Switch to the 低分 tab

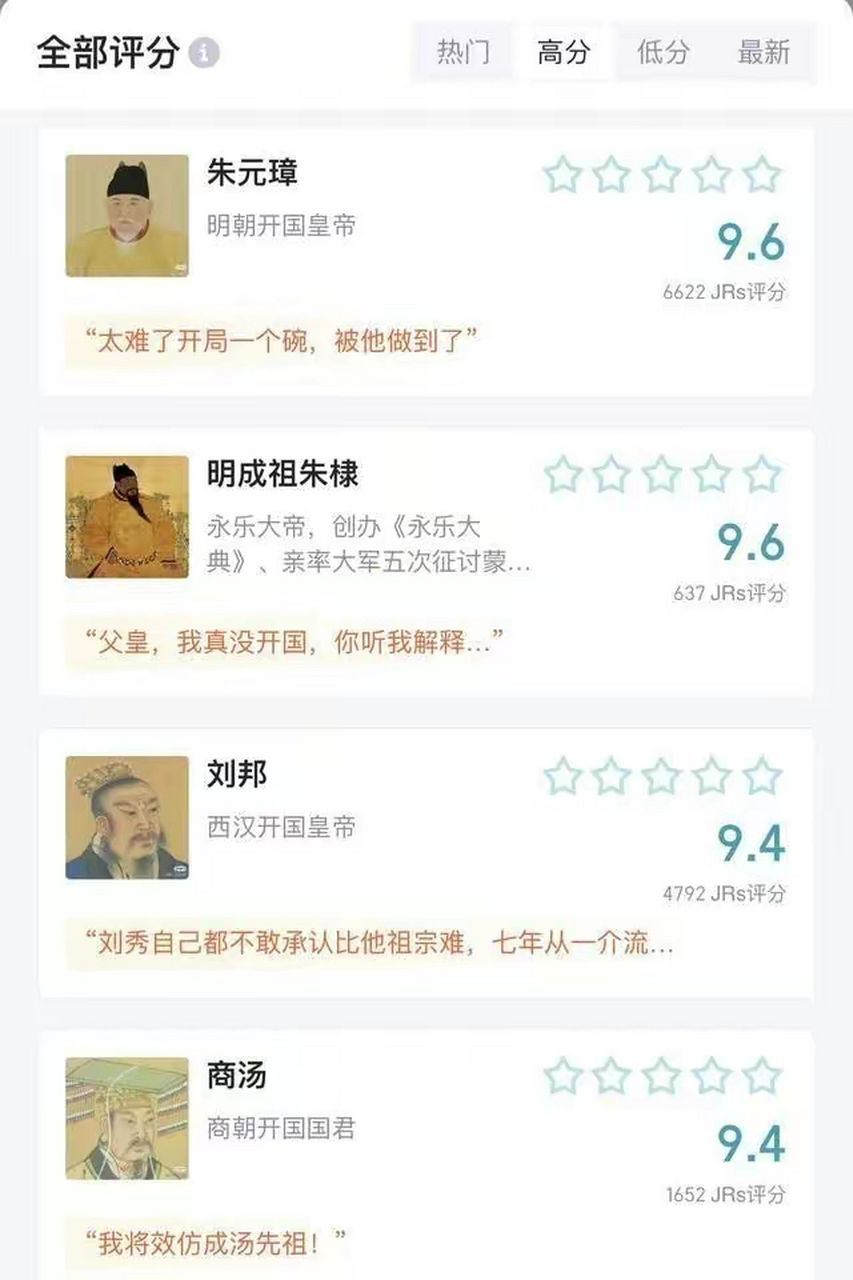662,53
